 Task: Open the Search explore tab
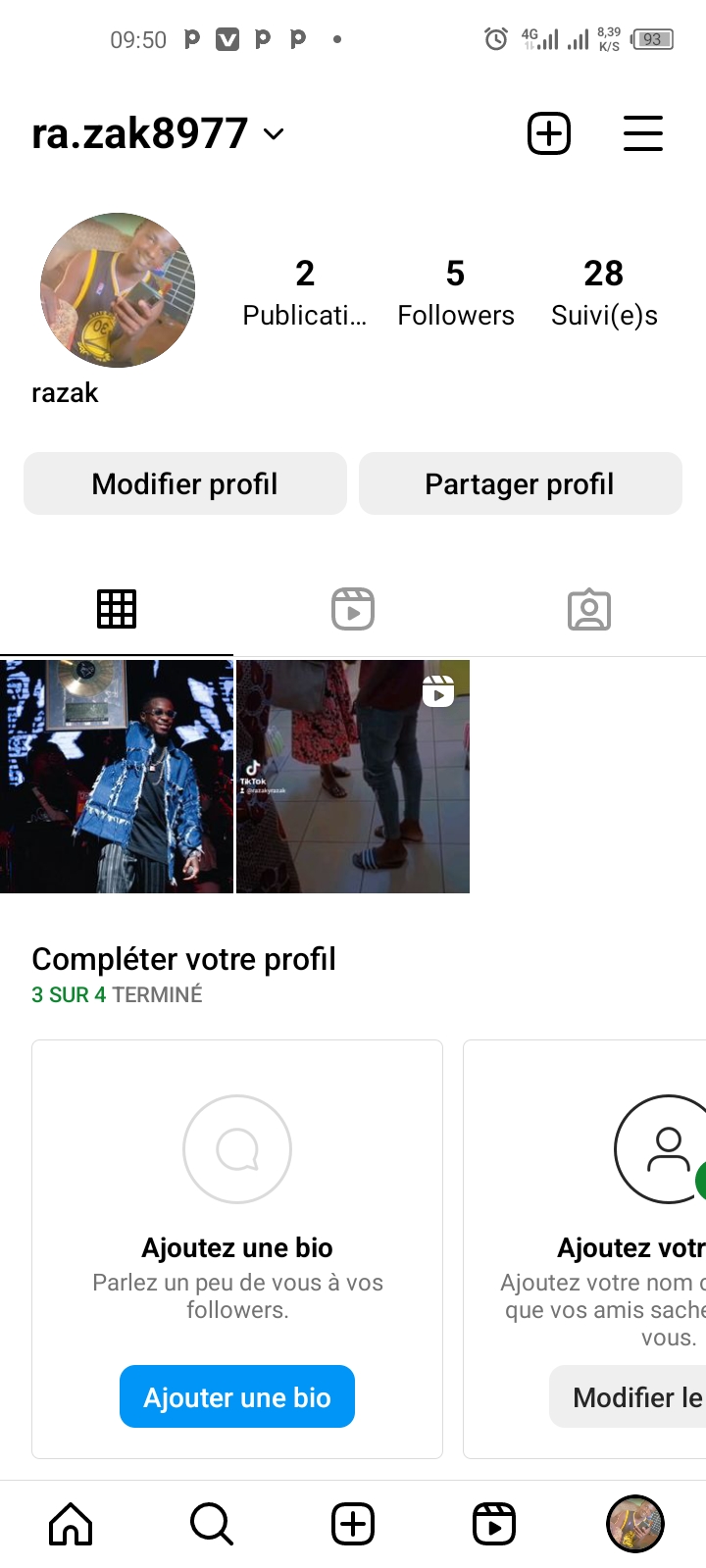(212, 1524)
